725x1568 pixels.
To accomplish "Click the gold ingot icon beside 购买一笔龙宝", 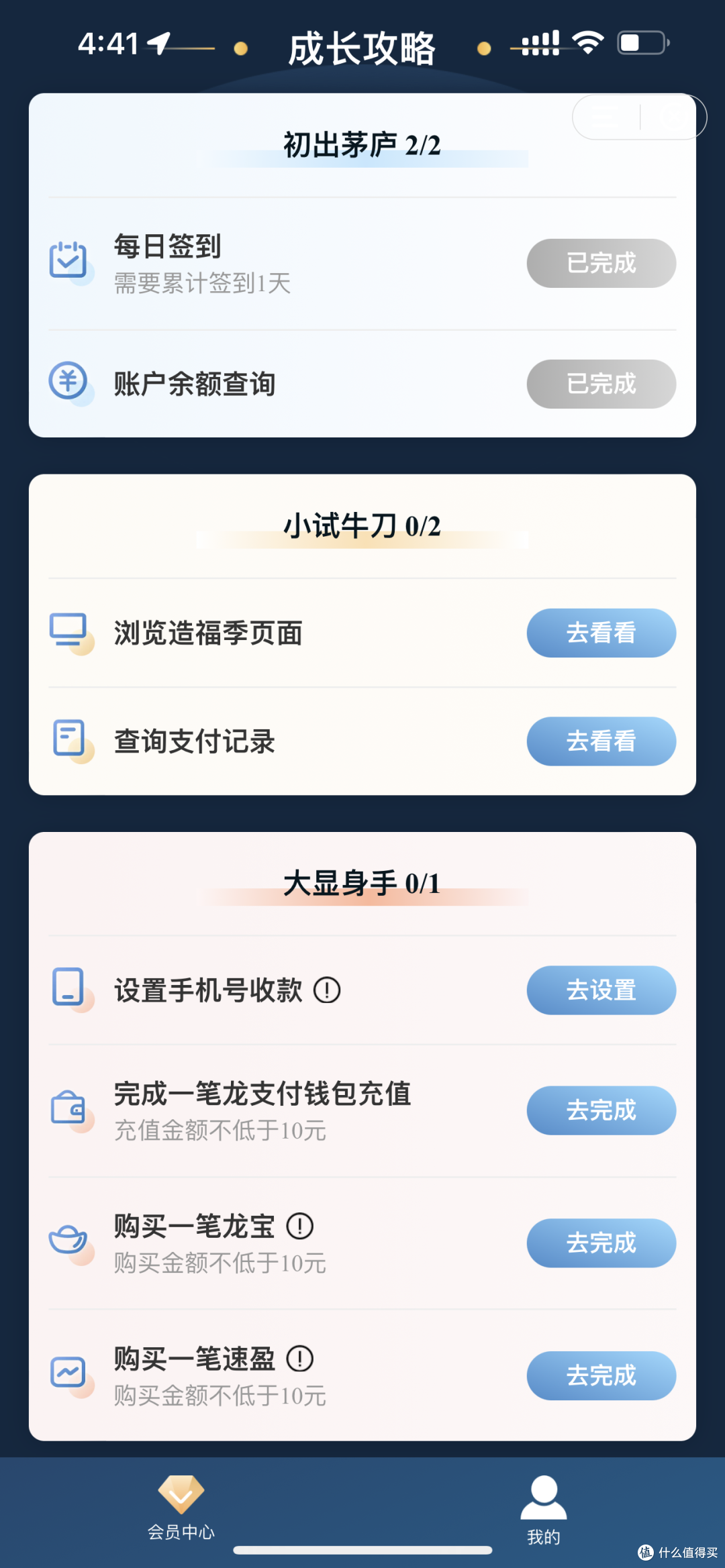I will (x=67, y=1240).
